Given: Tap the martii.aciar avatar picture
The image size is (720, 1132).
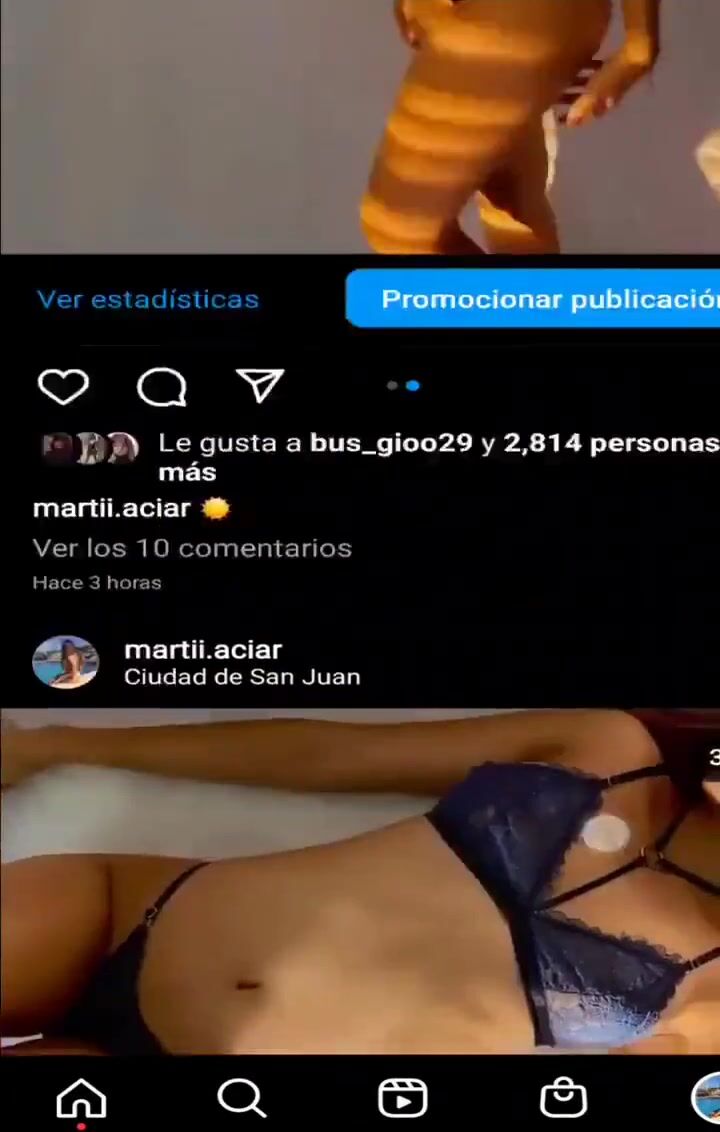Looking at the screenshot, I should point(66,662).
